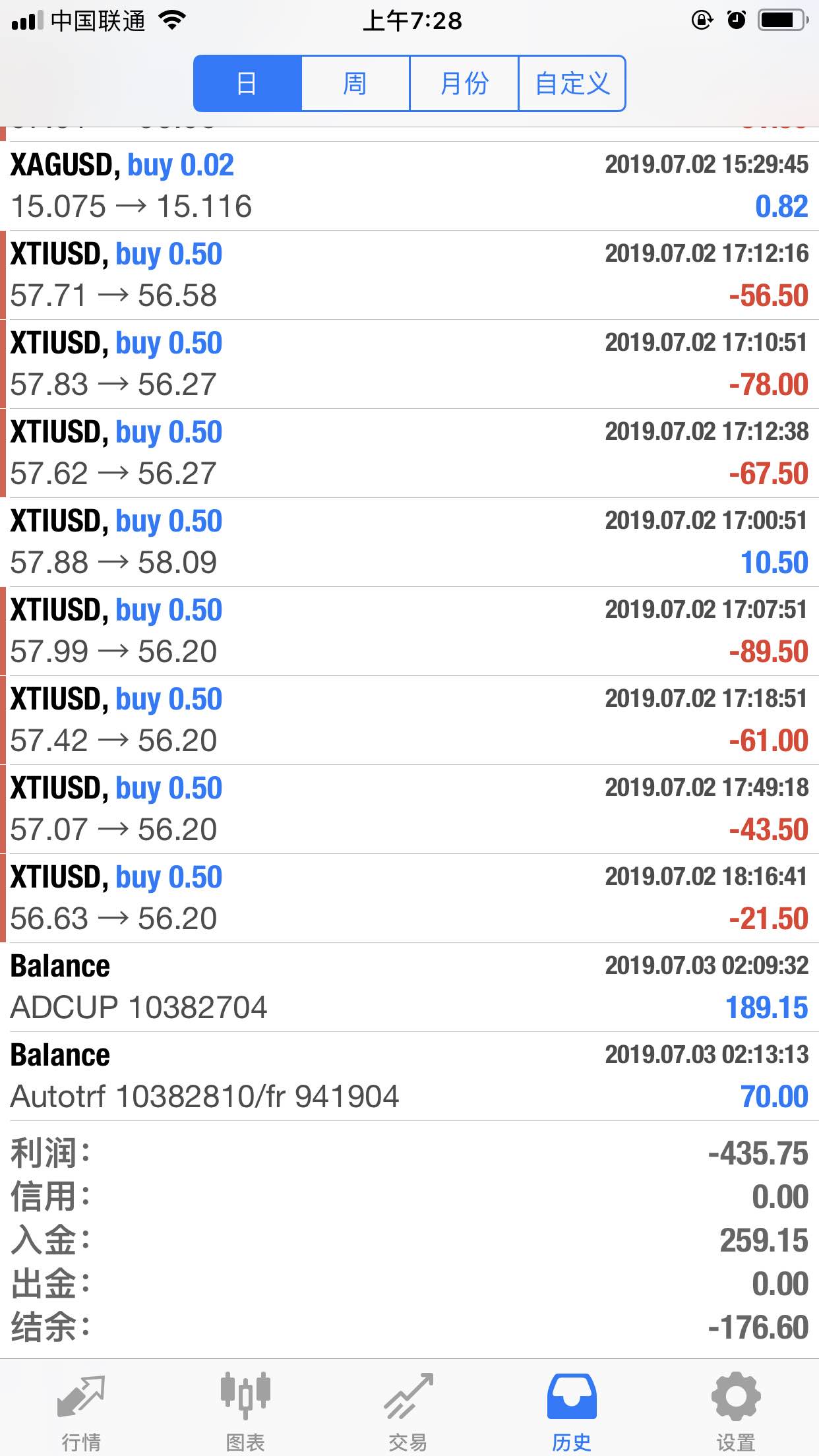Expand the XAGUSD buy 0.02 trade

point(409,186)
